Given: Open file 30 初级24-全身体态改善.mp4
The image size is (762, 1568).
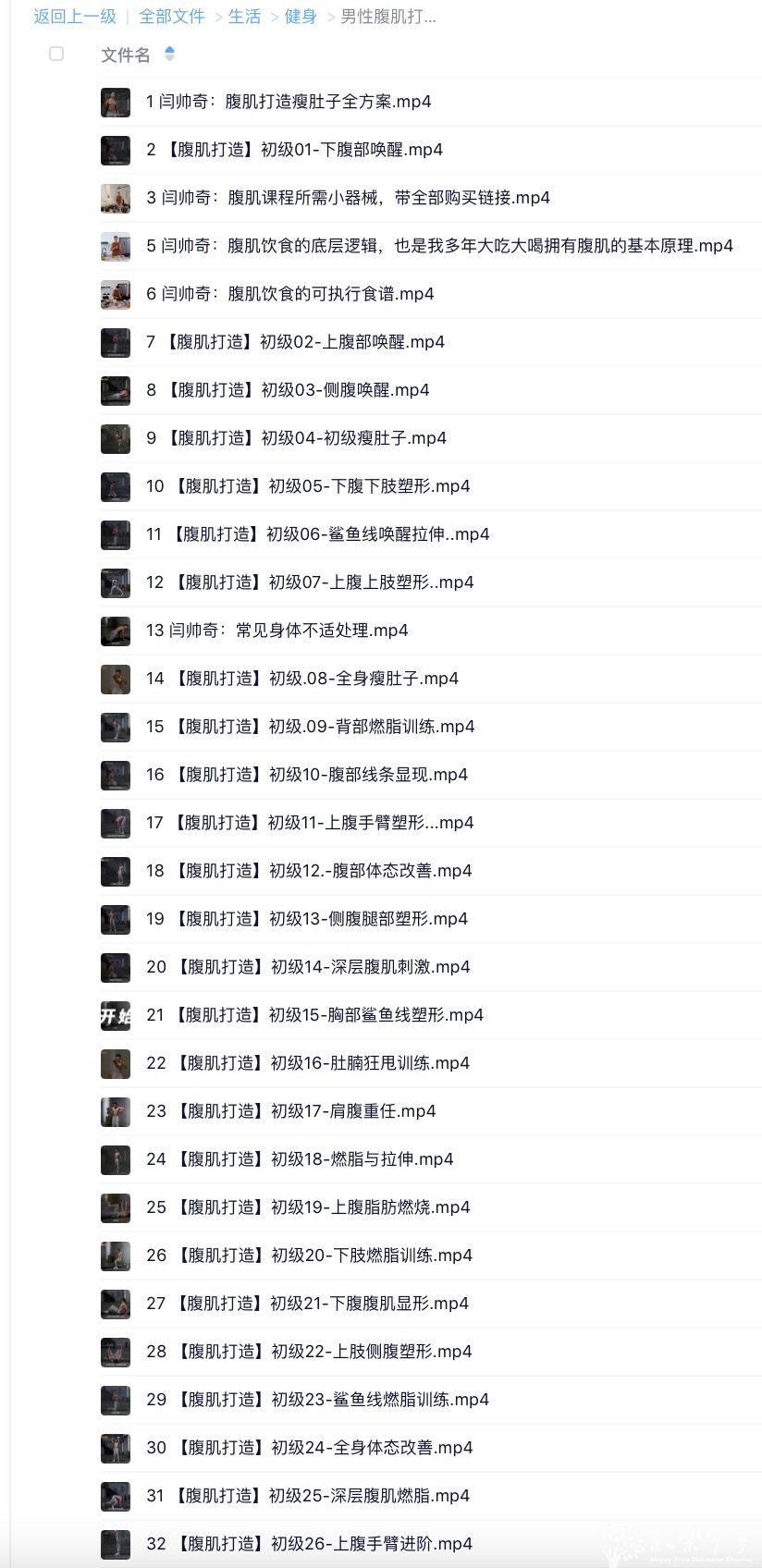Looking at the screenshot, I should click(309, 1448).
